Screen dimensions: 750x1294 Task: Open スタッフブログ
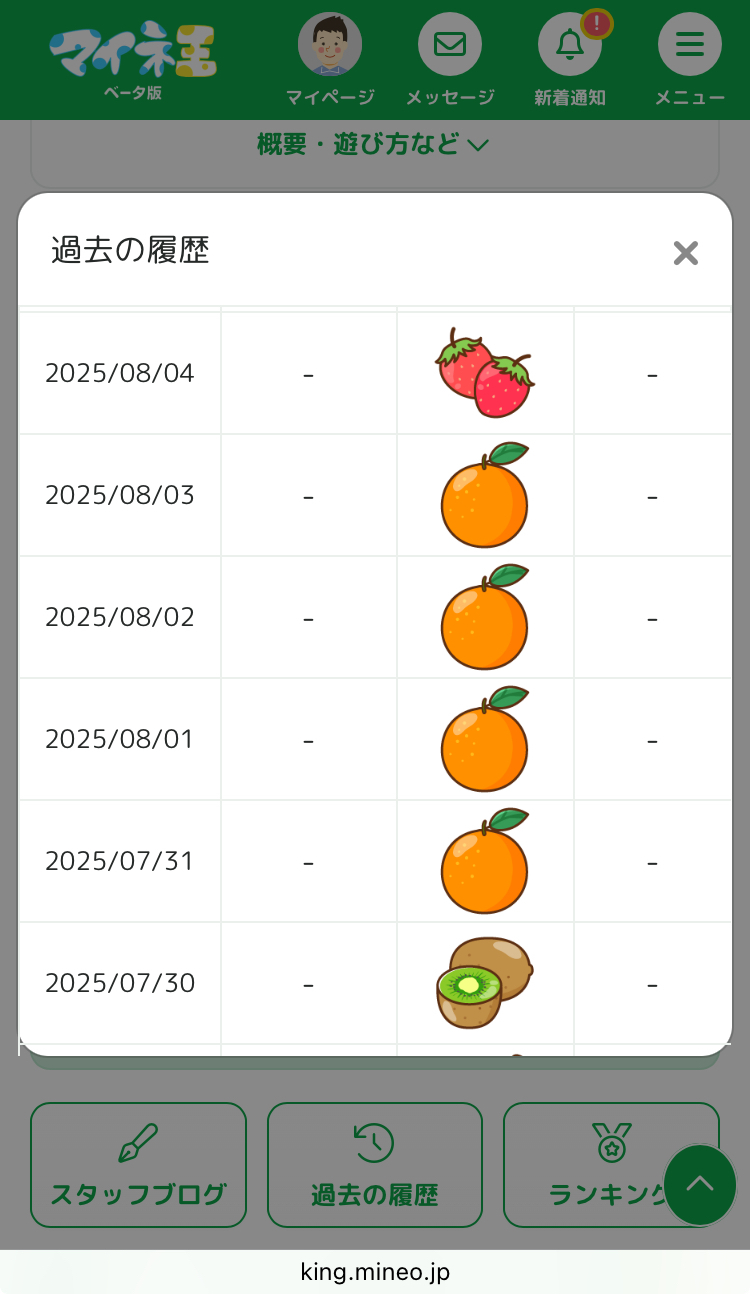point(138,1164)
